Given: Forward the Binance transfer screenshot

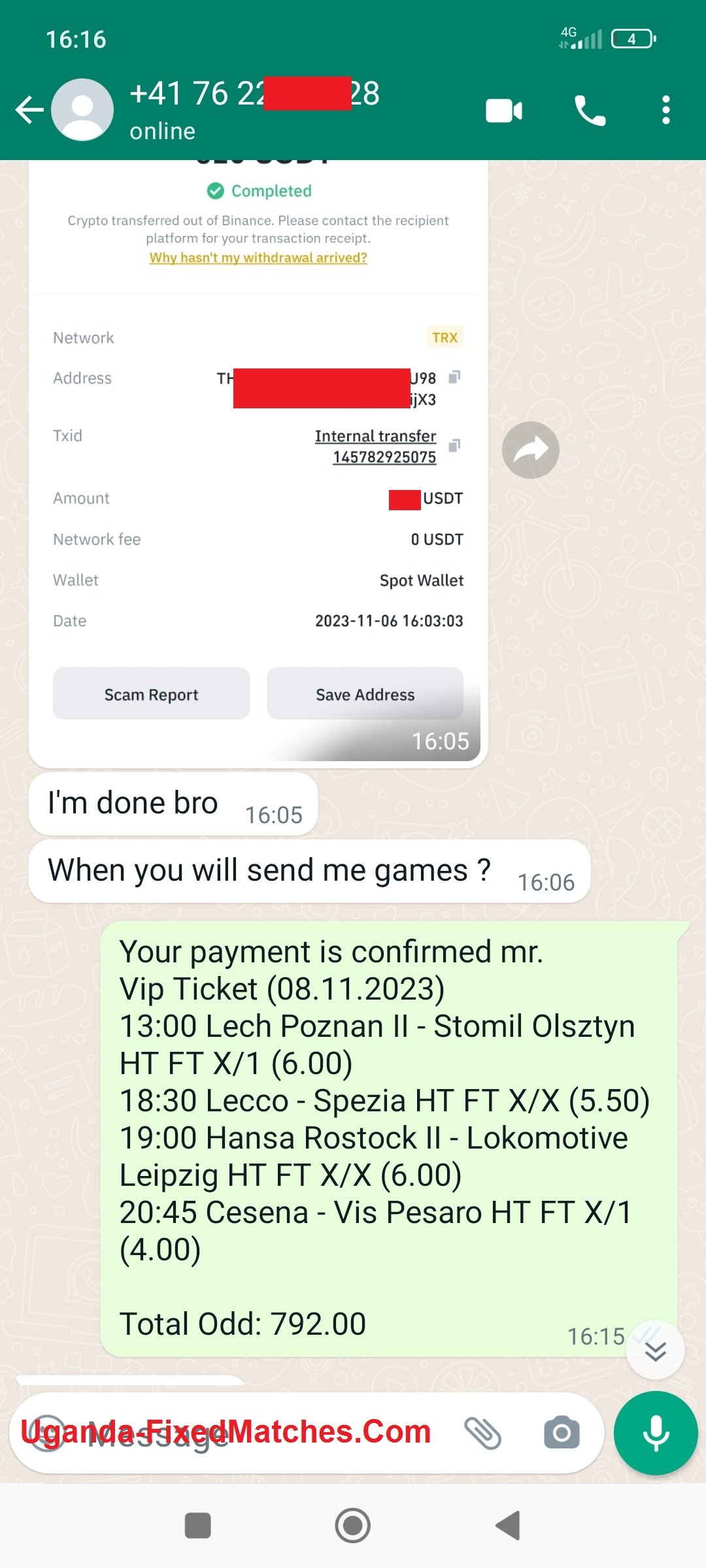Looking at the screenshot, I should (530, 449).
